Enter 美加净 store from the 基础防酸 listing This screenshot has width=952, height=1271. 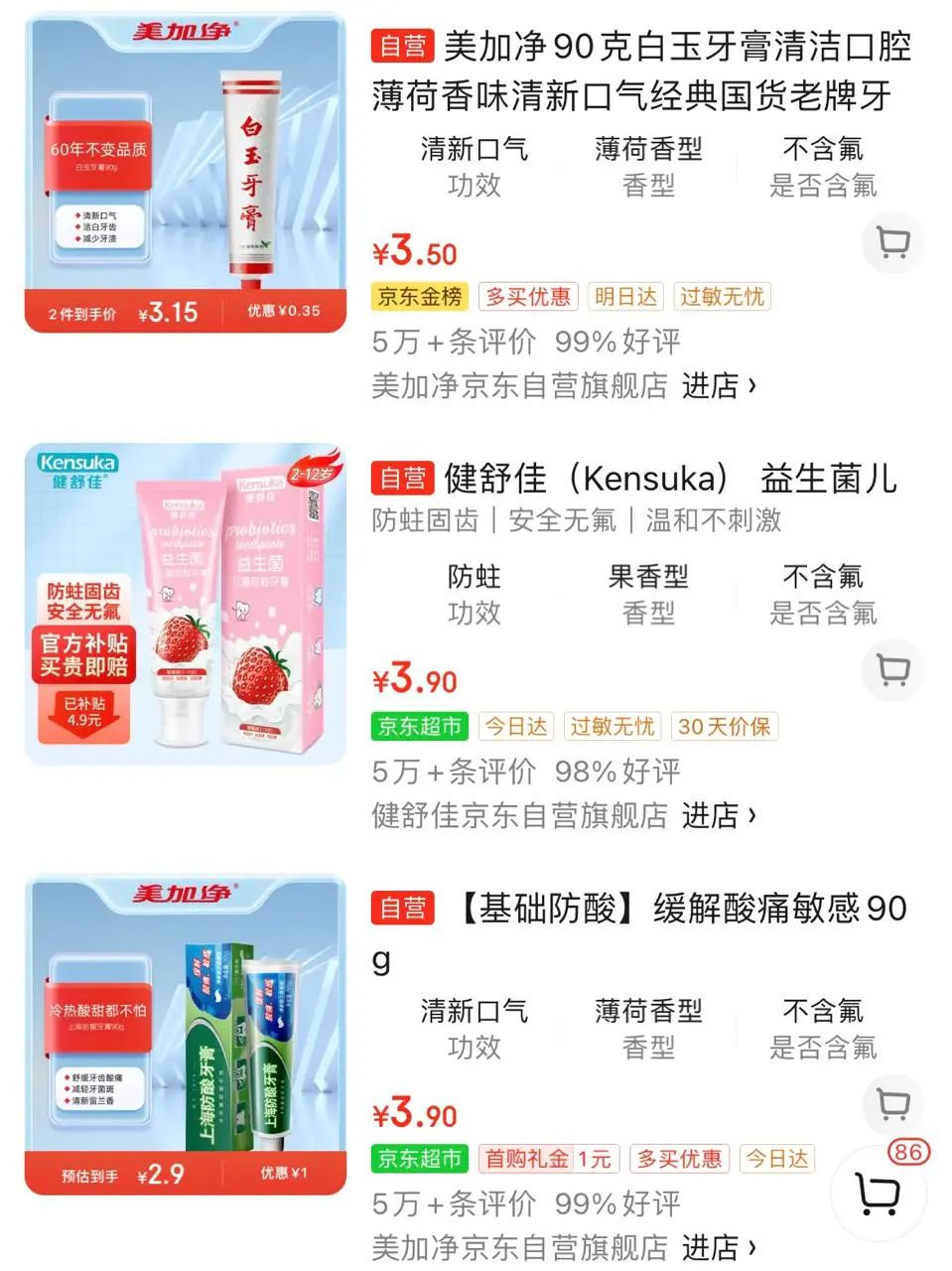(x=718, y=1246)
